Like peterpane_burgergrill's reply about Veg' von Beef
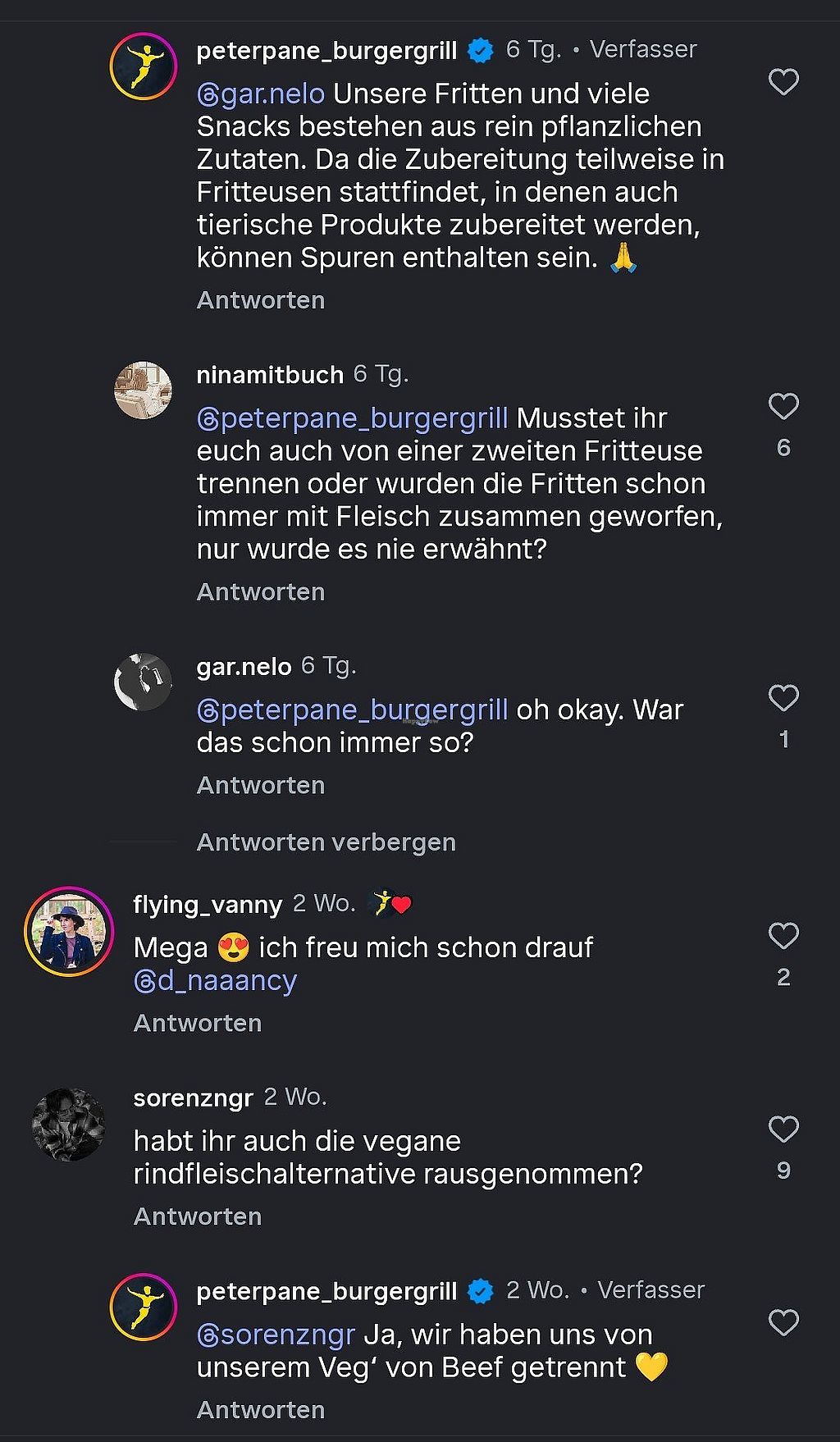Image resolution: width=840 pixels, height=1442 pixels. (x=783, y=1323)
